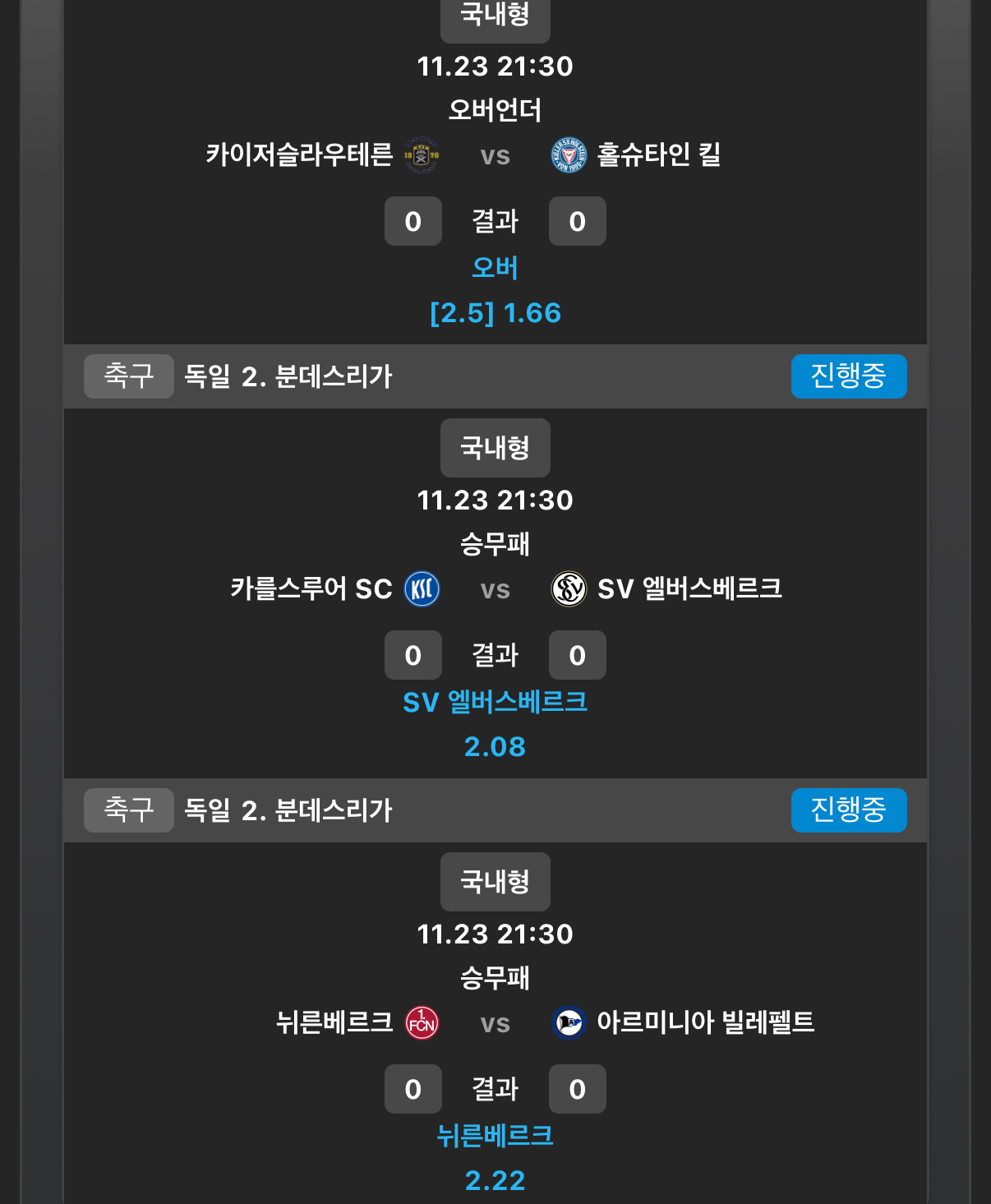Image resolution: width=991 pixels, height=1204 pixels.
Task: Open the 카이저슬라우테른 vs 홀슈타인 킬 bet card
Action: pyautogui.click(x=495, y=155)
